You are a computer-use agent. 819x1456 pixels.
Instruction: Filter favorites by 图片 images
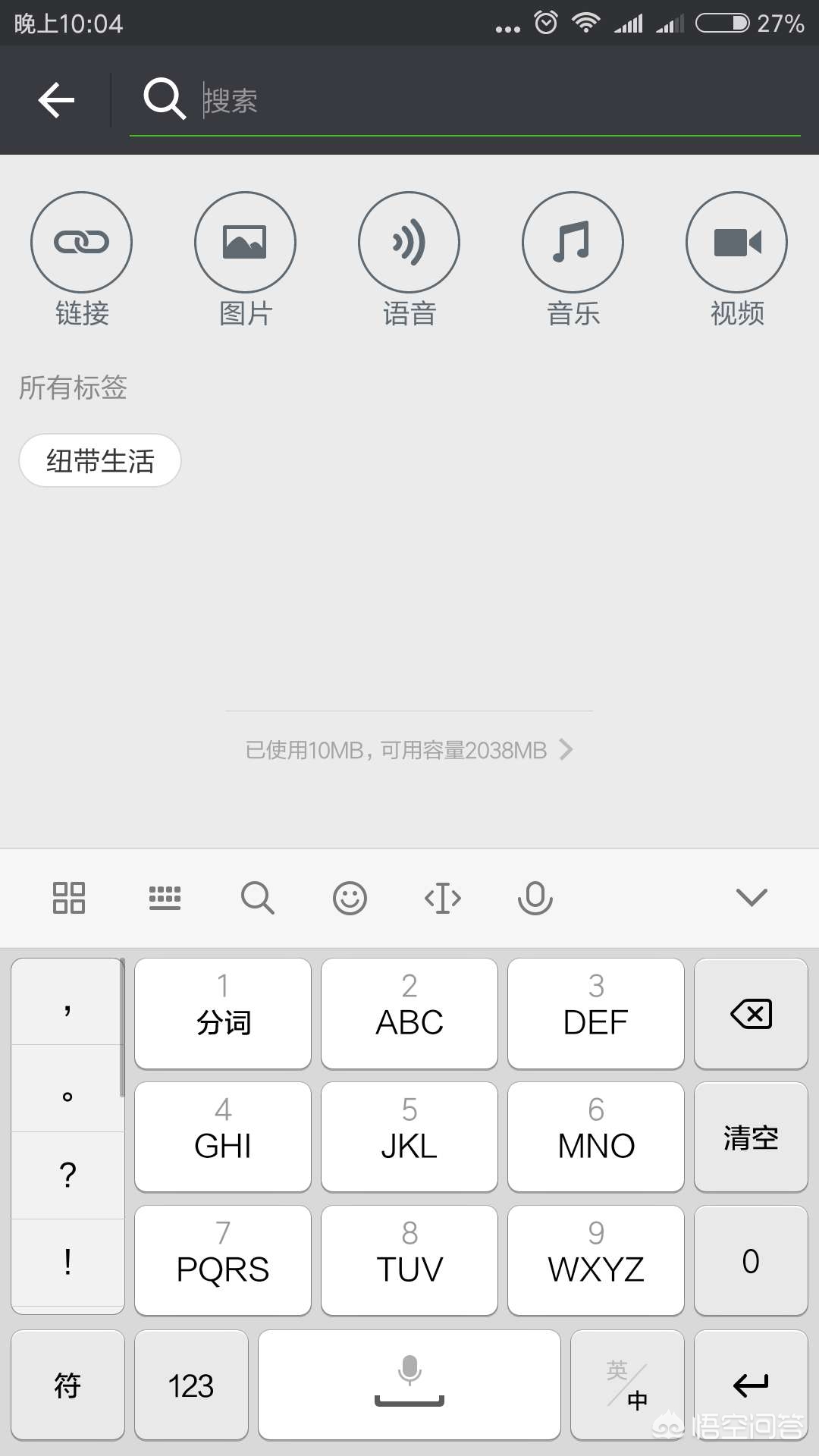pyautogui.click(x=245, y=243)
